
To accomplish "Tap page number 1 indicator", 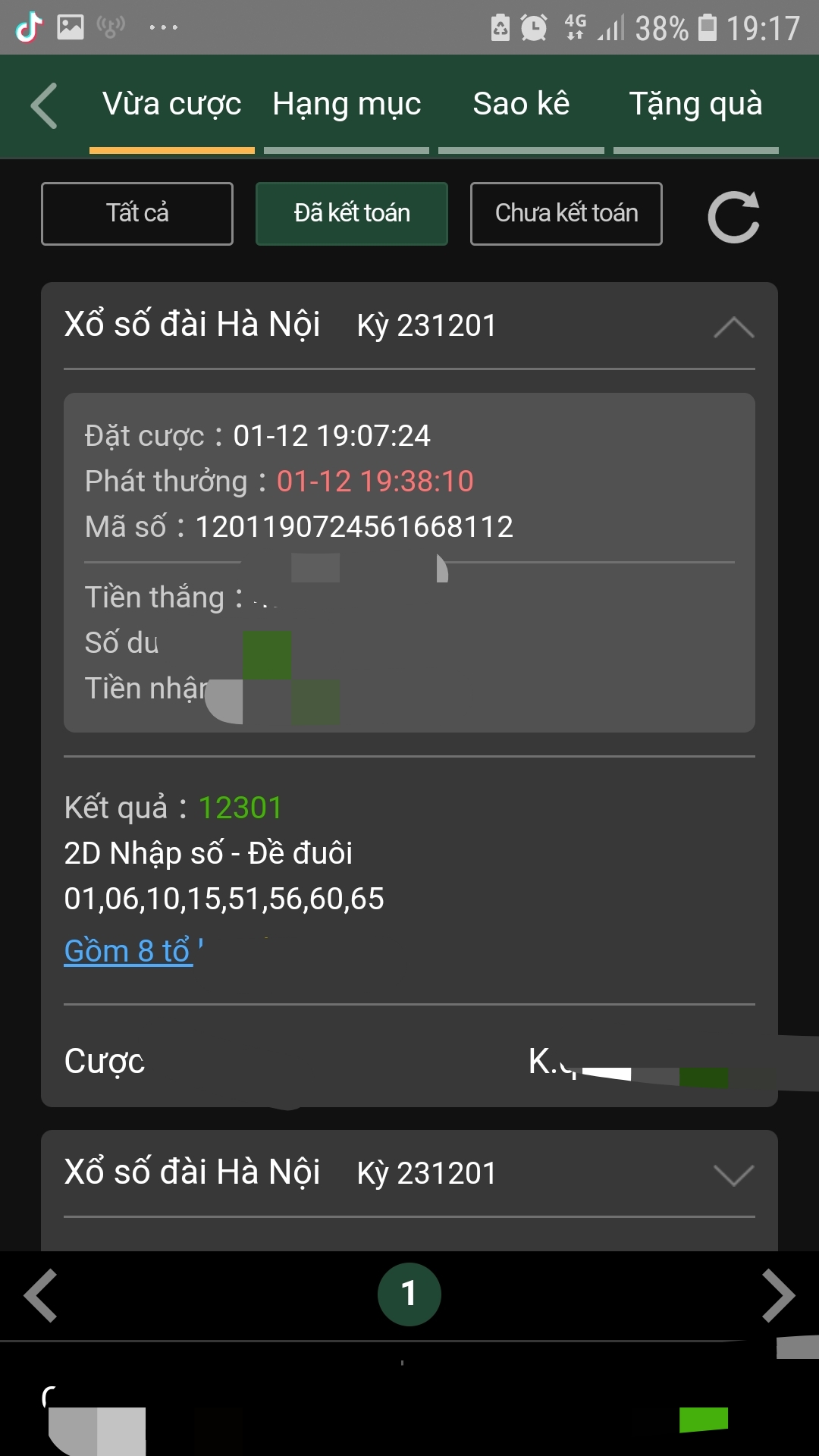I will pos(409,1294).
